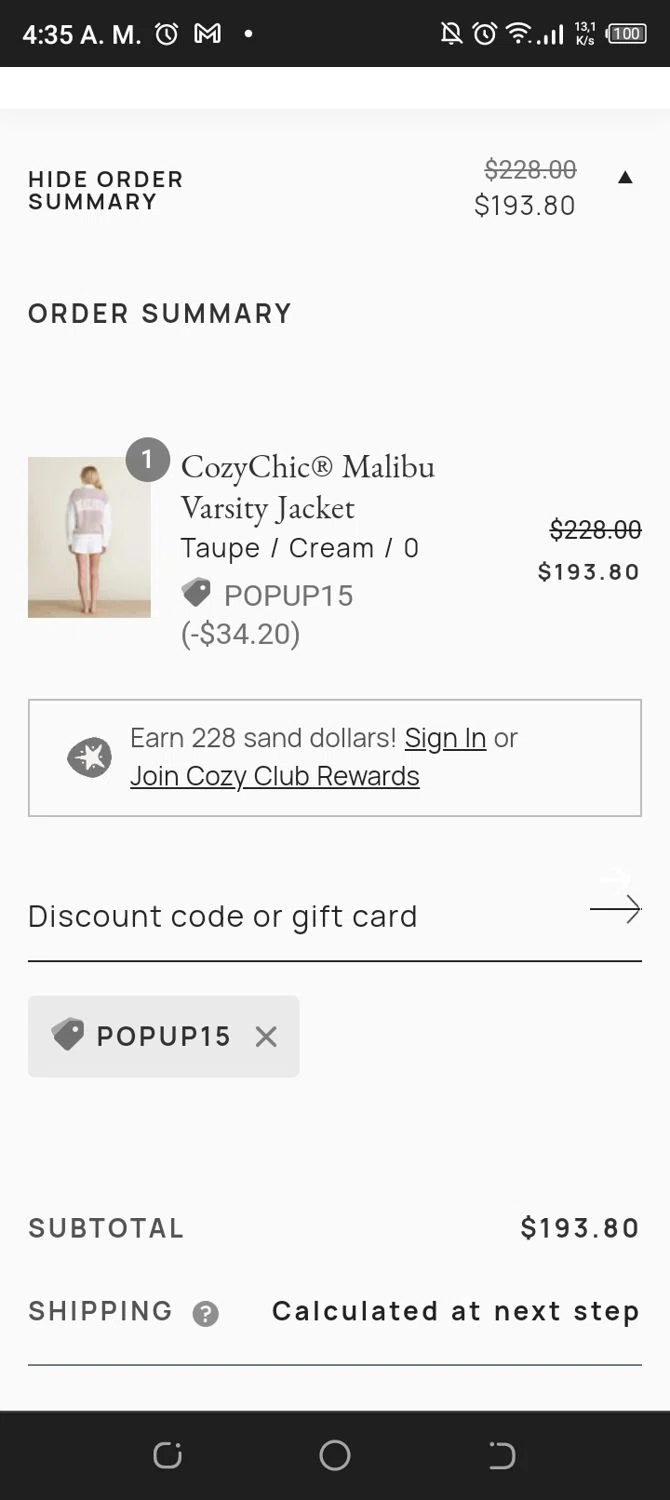The image size is (670, 1500).
Task: Show shipping info help icon
Action: click(205, 1313)
